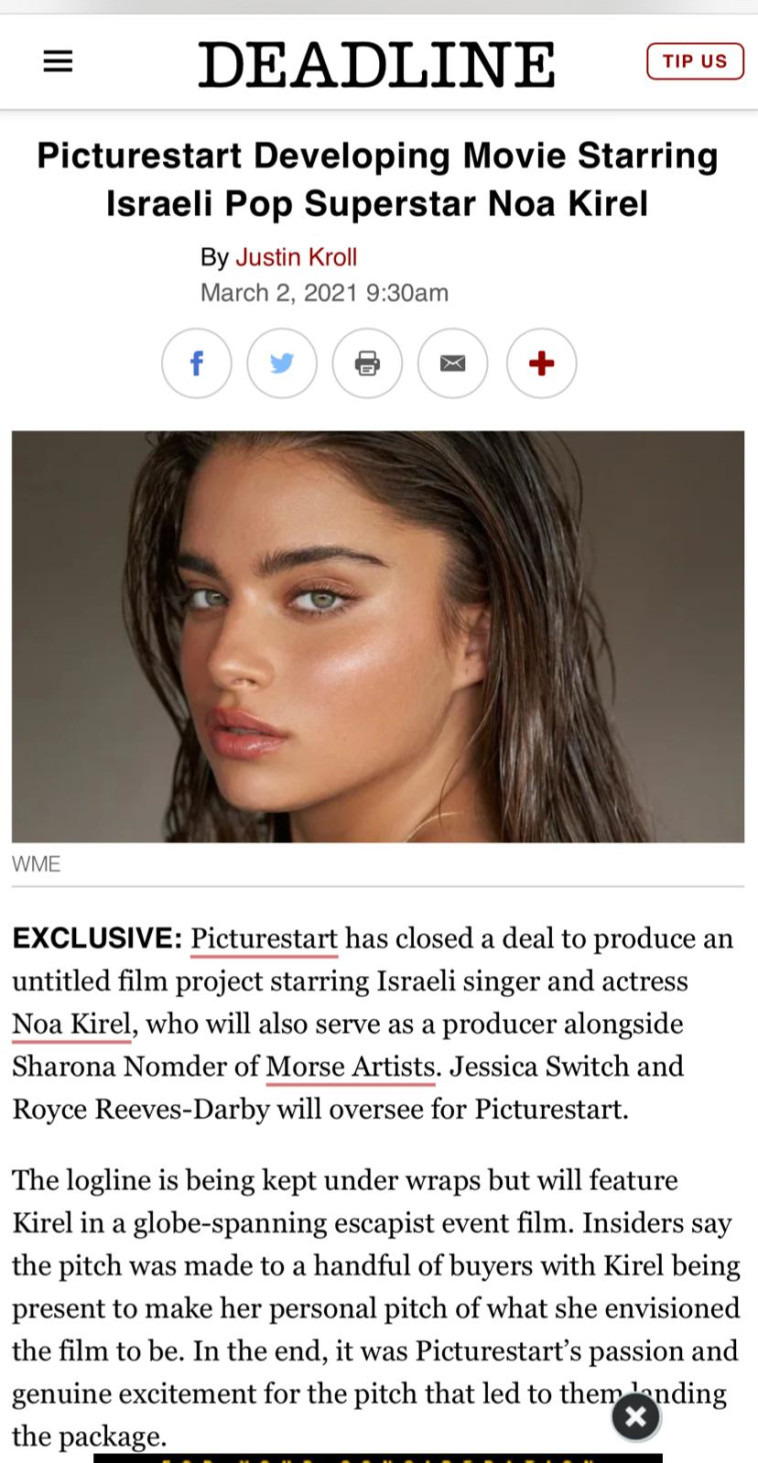The height and width of the screenshot is (1463, 758).
Task: Tap the TIP US button
Action: (695, 61)
